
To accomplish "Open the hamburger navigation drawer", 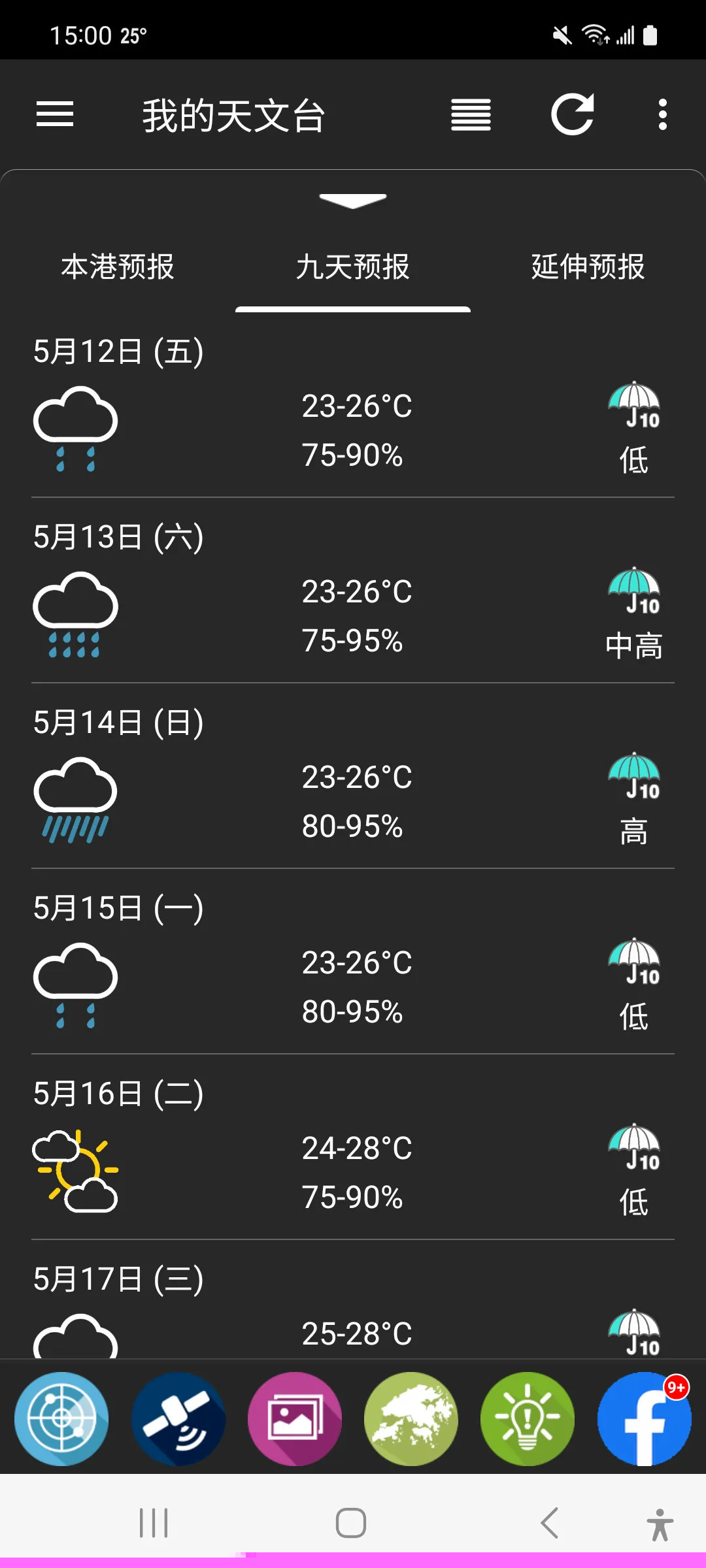I will (55, 115).
